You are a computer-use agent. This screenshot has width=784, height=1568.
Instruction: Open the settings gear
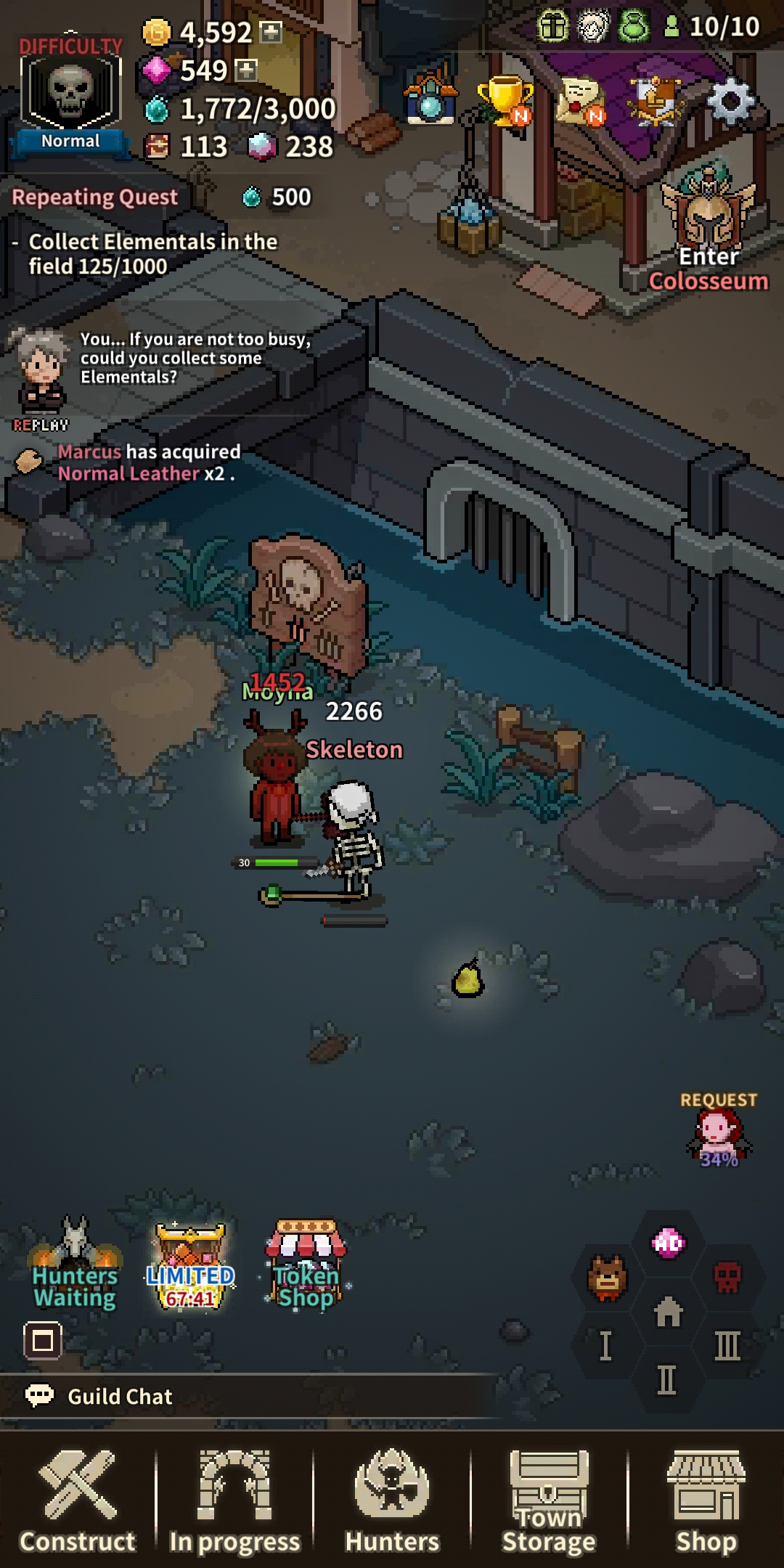click(x=730, y=102)
